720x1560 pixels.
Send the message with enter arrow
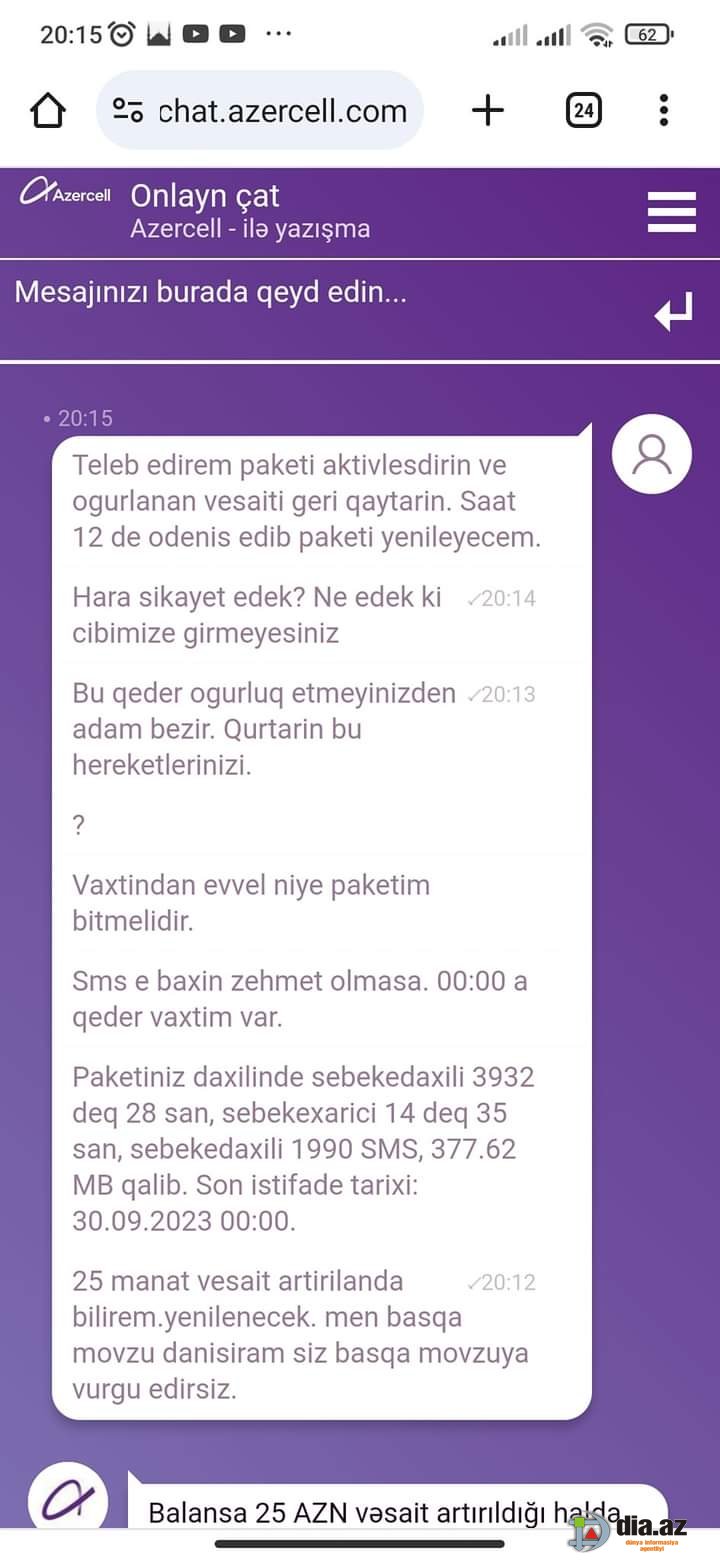[674, 311]
